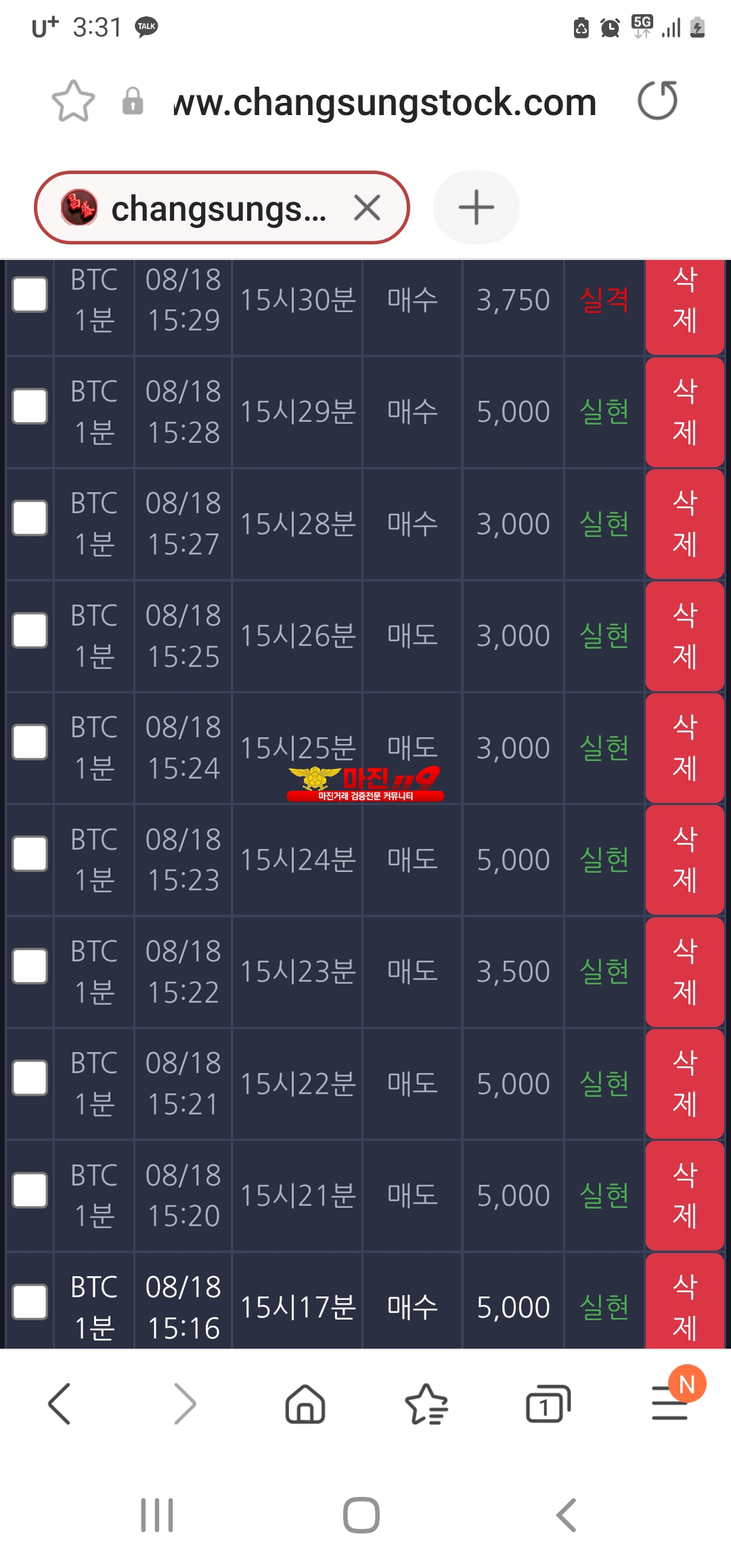Select the checkbox for the 15시28분 row
731x1568 pixels.
click(30, 518)
